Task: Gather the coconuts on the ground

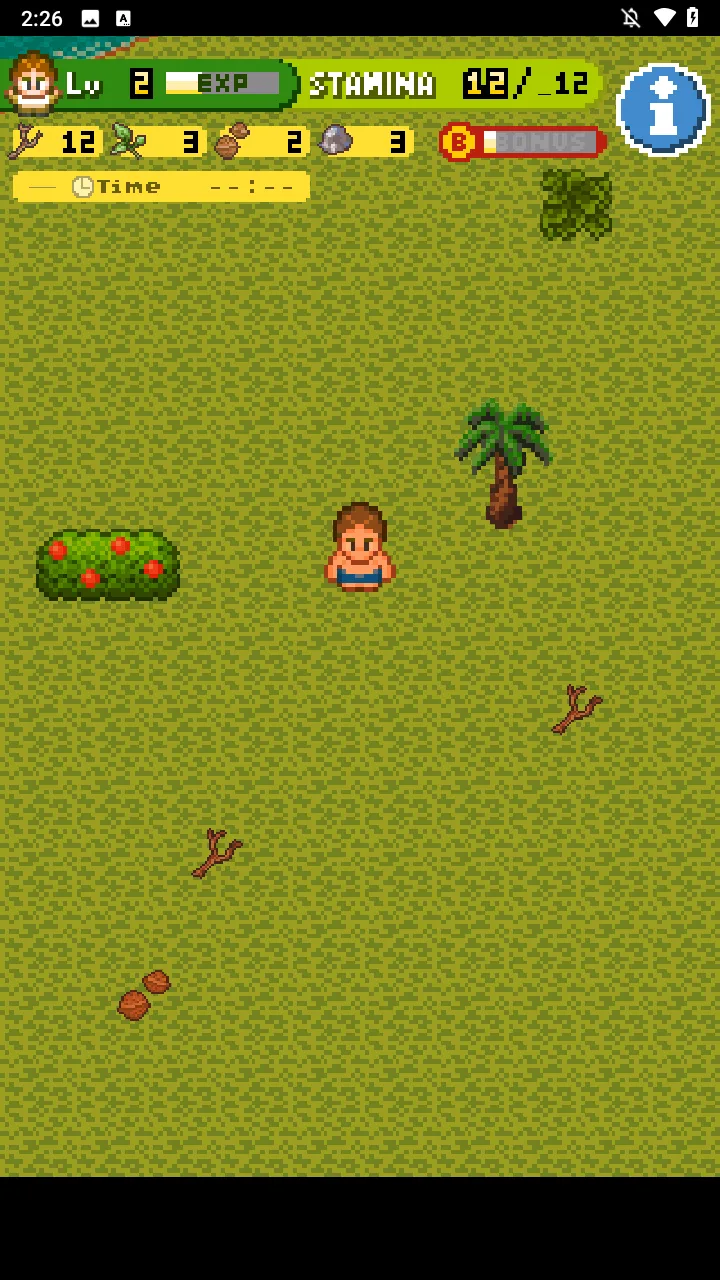Action: pos(143,994)
